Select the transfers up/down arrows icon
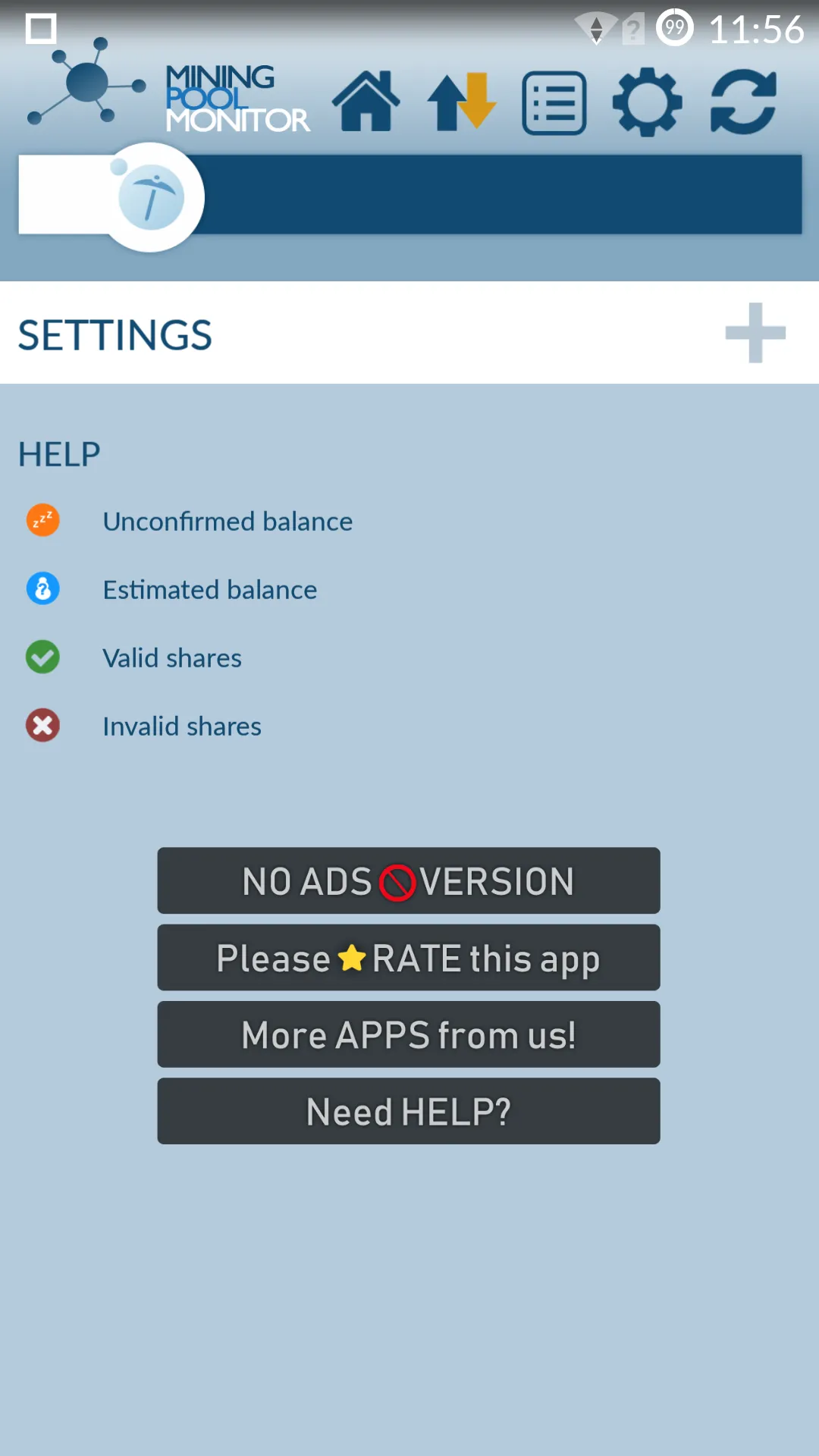Screen dimensions: 819x1456 460,101
